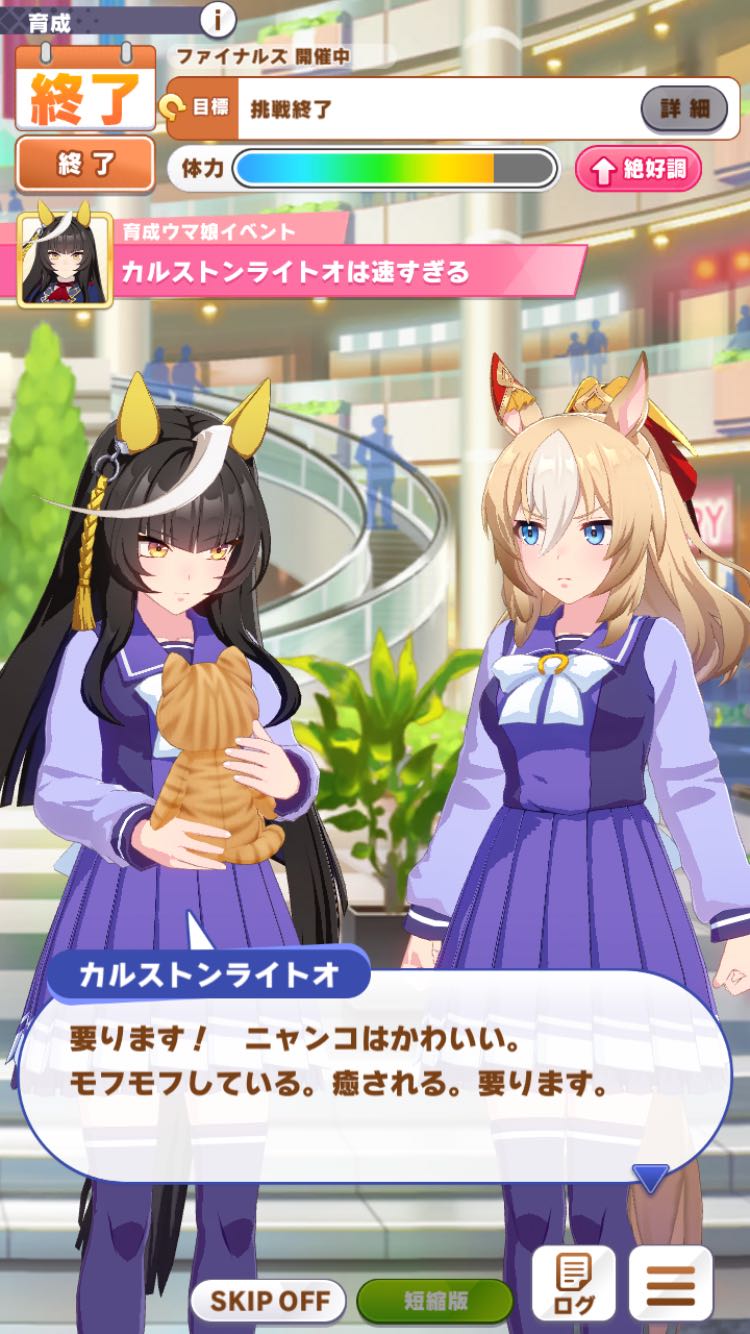Open the info icon next to 育成
This screenshot has height=1334, width=750.
[217, 18]
